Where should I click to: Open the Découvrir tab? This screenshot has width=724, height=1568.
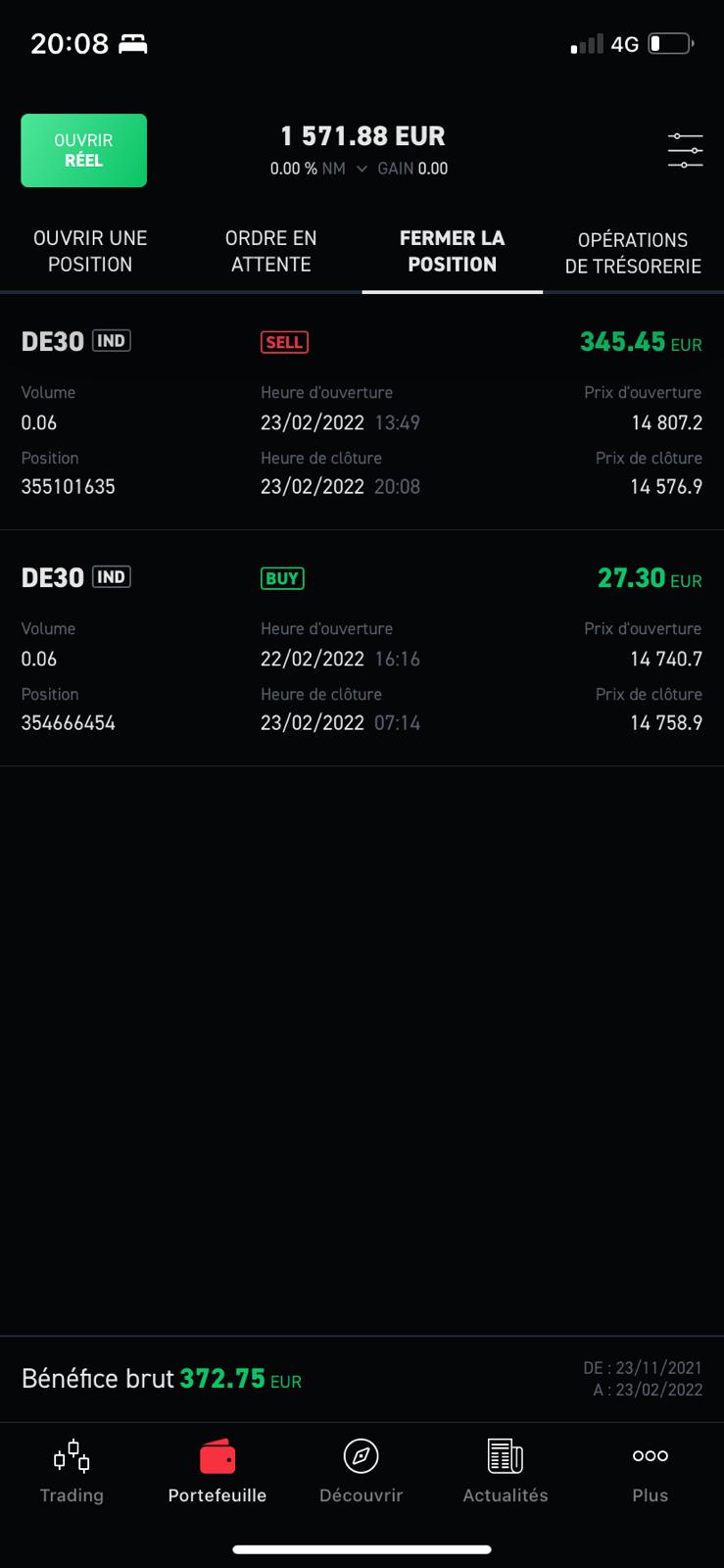pyautogui.click(x=361, y=1472)
